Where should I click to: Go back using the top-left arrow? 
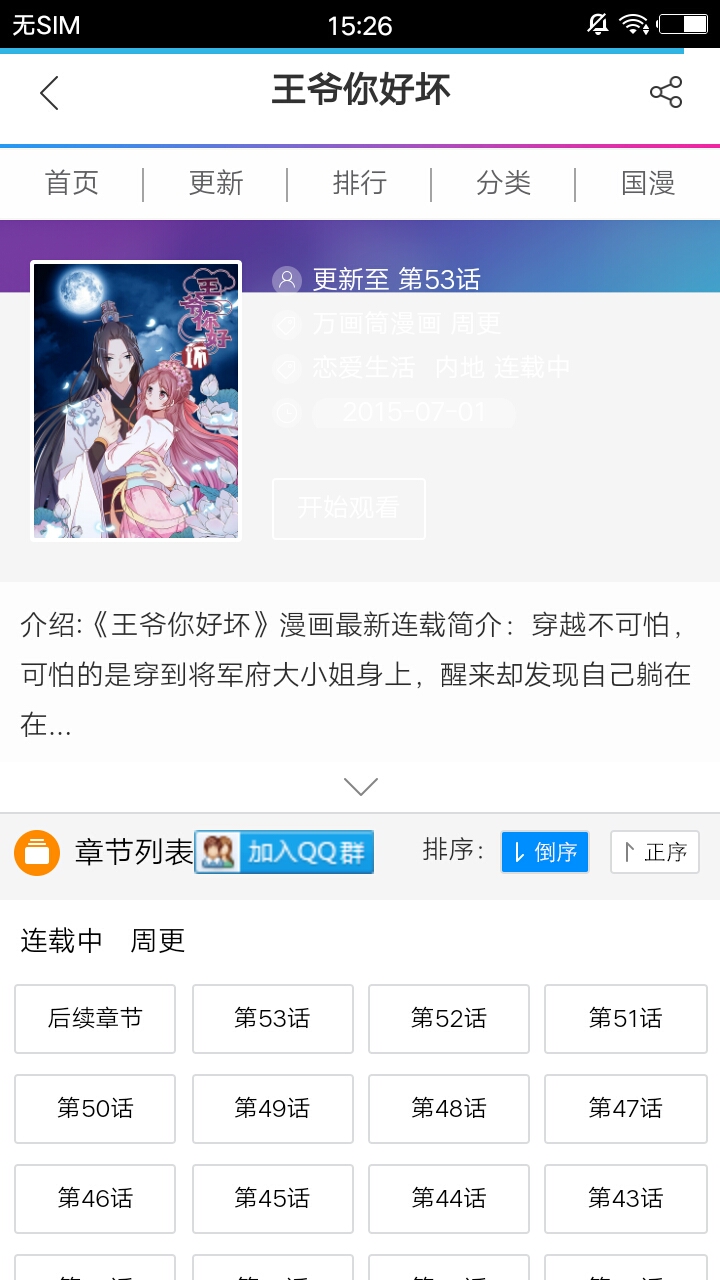pos(50,93)
